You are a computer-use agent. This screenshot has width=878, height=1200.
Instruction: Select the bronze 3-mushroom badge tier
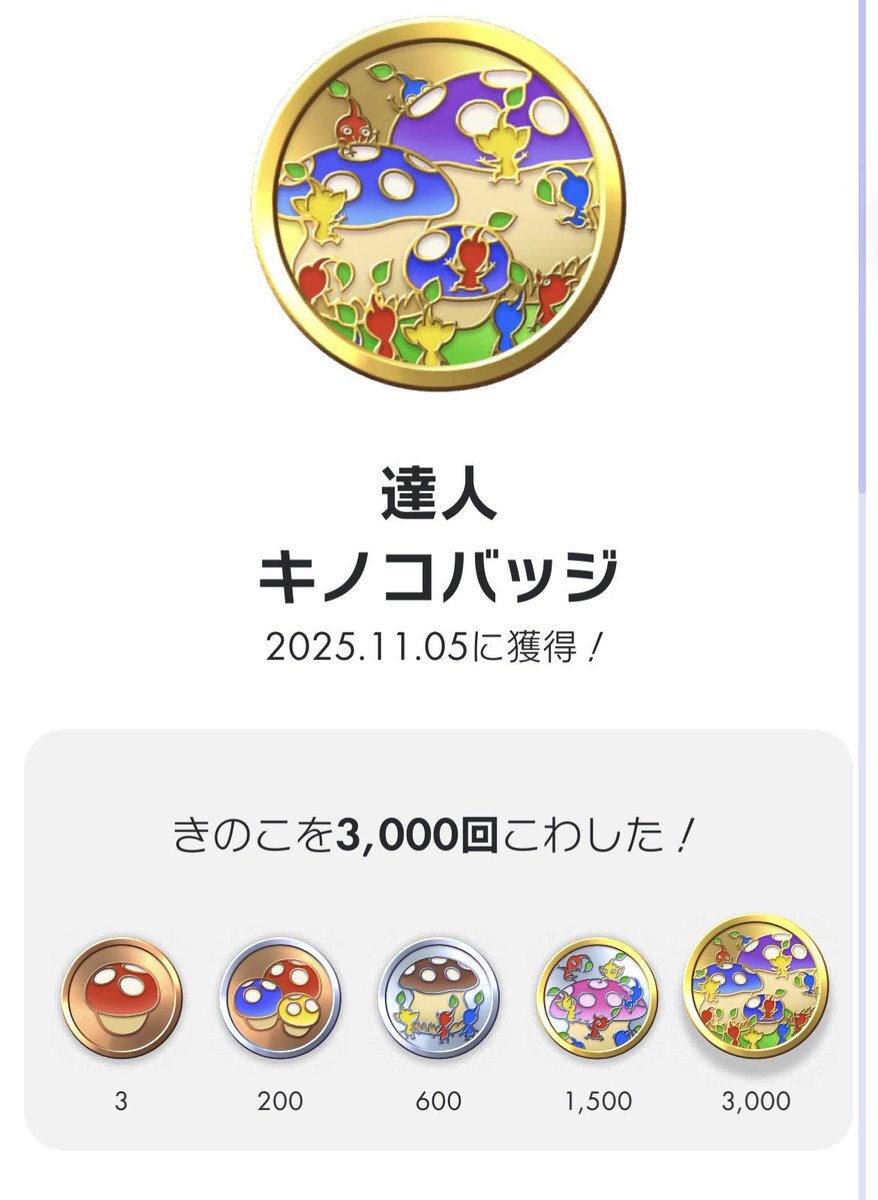[x=121, y=997]
